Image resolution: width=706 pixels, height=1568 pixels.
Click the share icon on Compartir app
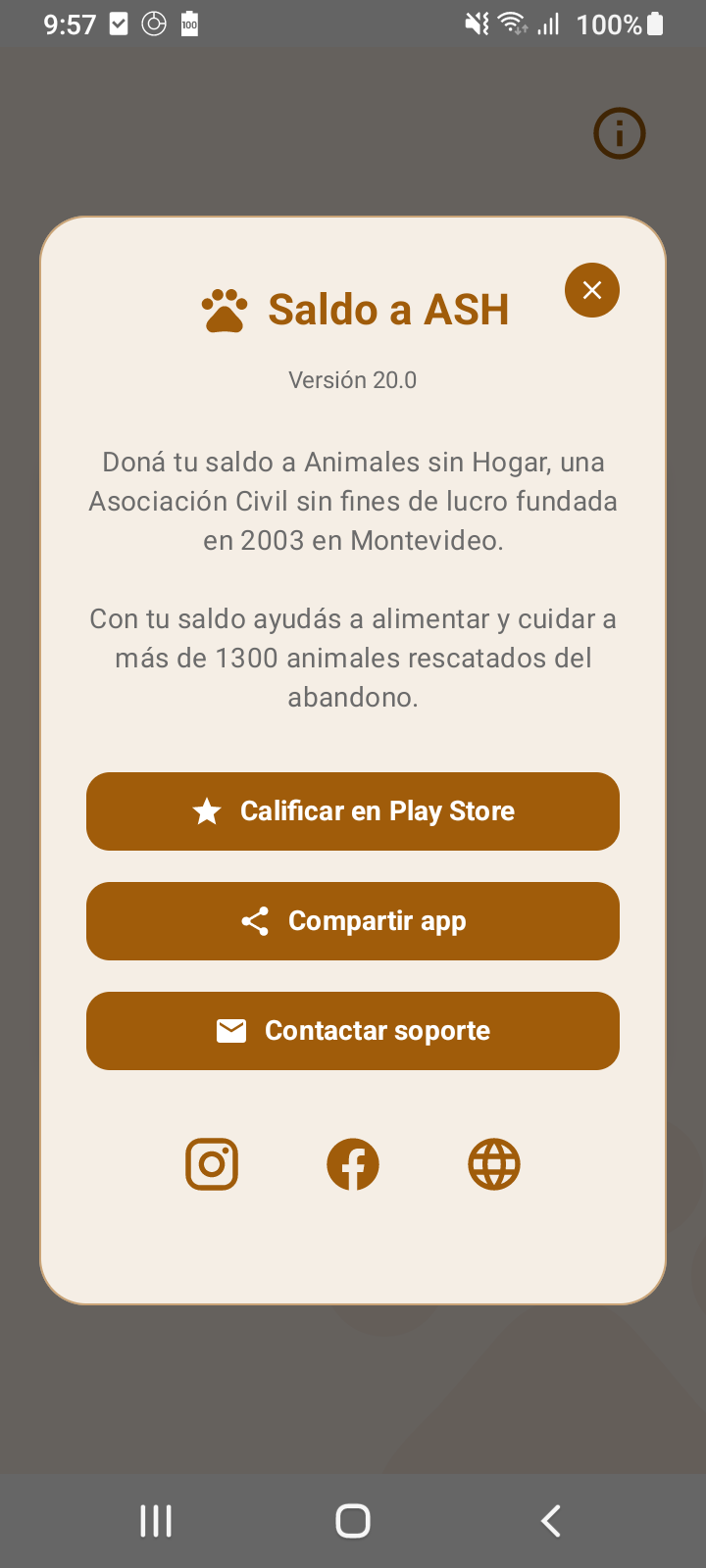254,920
